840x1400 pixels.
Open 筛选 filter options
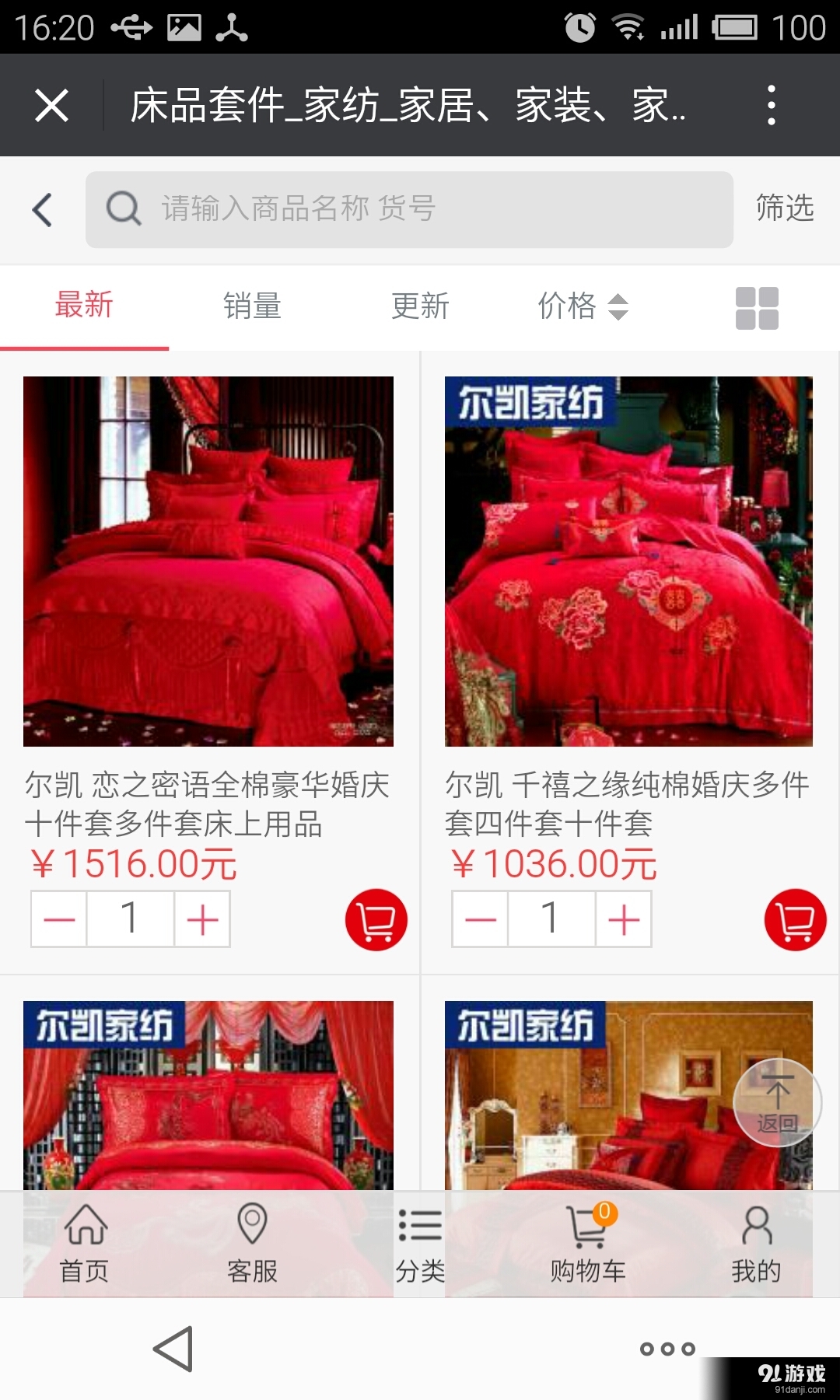click(x=784, y=208)
